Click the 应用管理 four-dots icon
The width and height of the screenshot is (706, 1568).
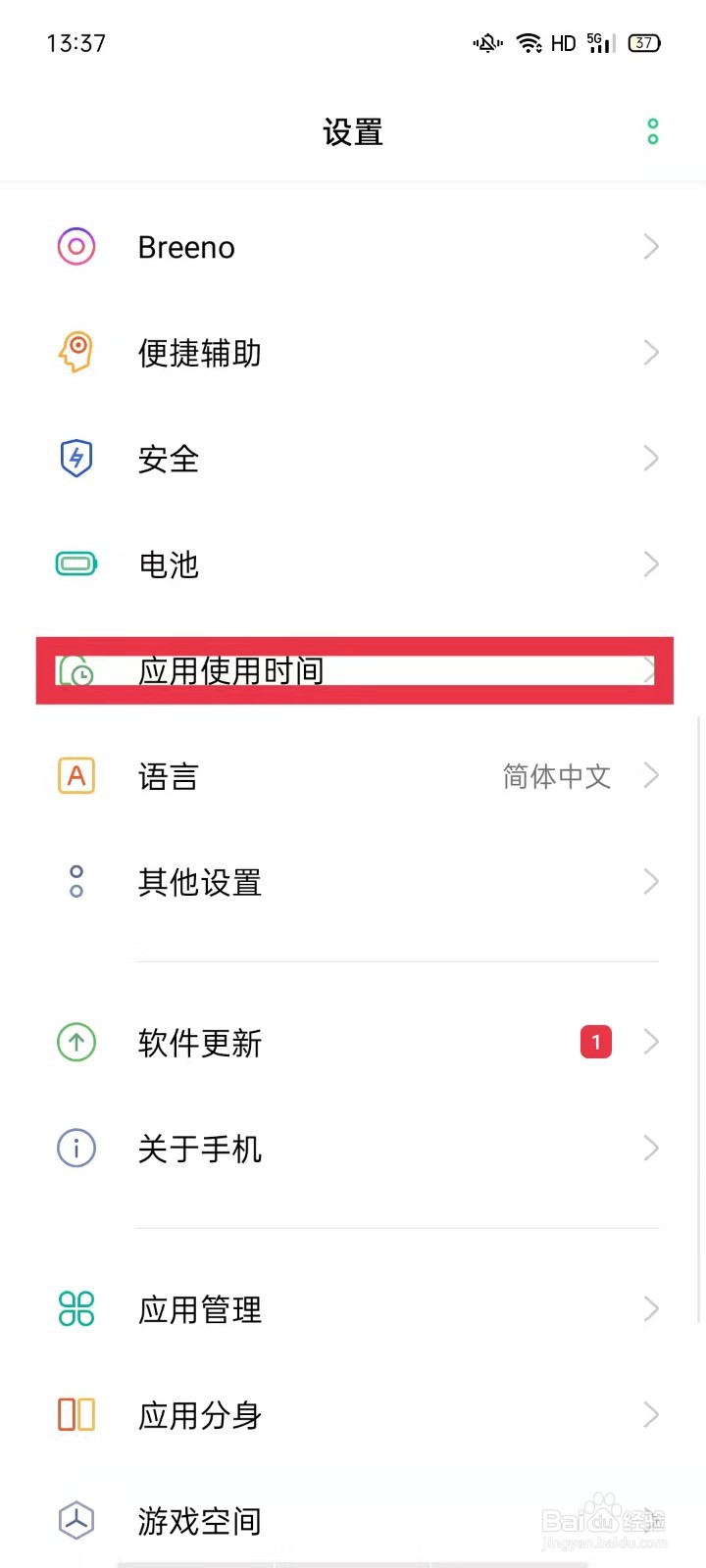click(x=76, y=1308)
